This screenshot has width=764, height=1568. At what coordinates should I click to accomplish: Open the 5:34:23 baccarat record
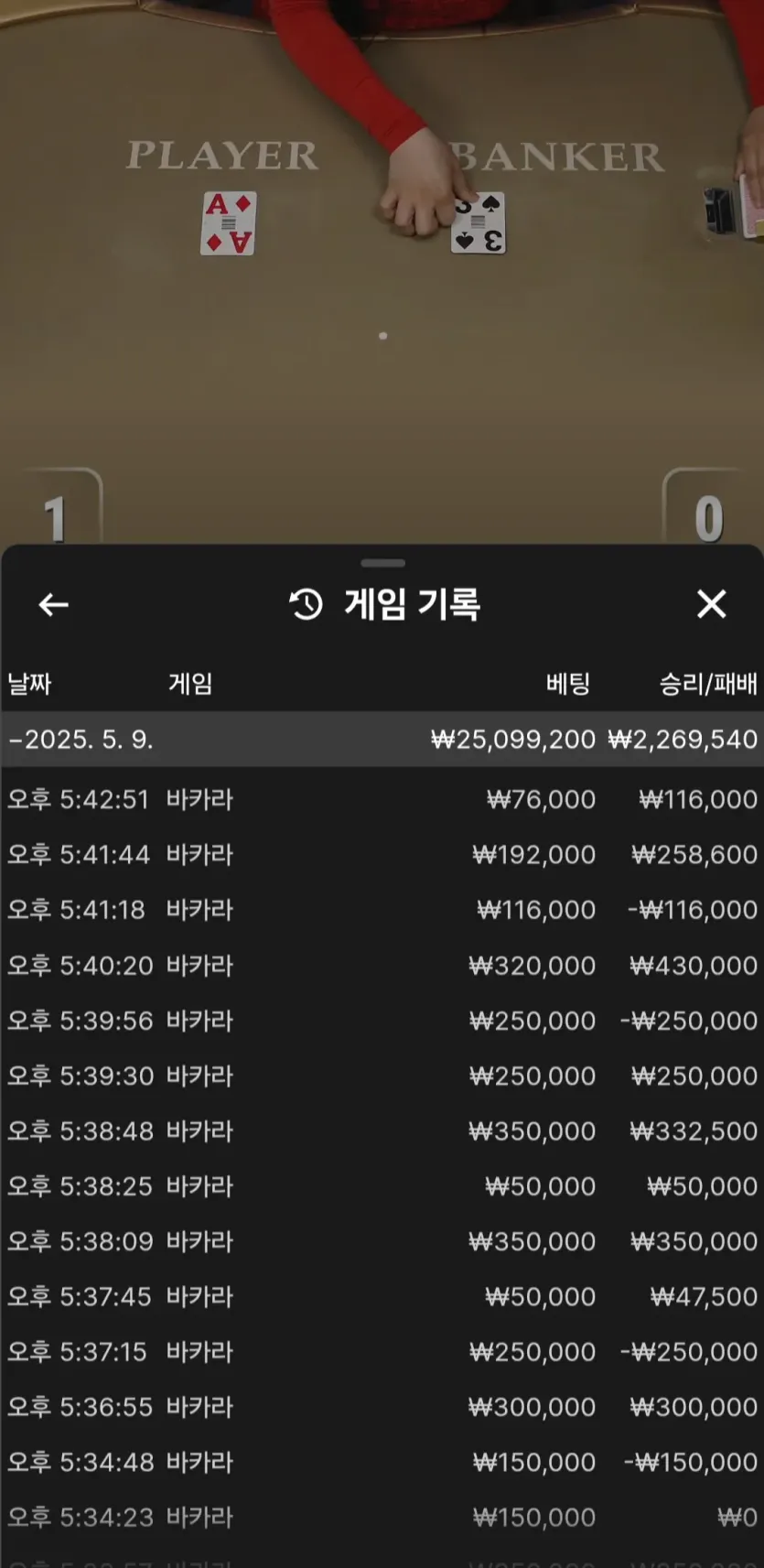coord(382,1517)
